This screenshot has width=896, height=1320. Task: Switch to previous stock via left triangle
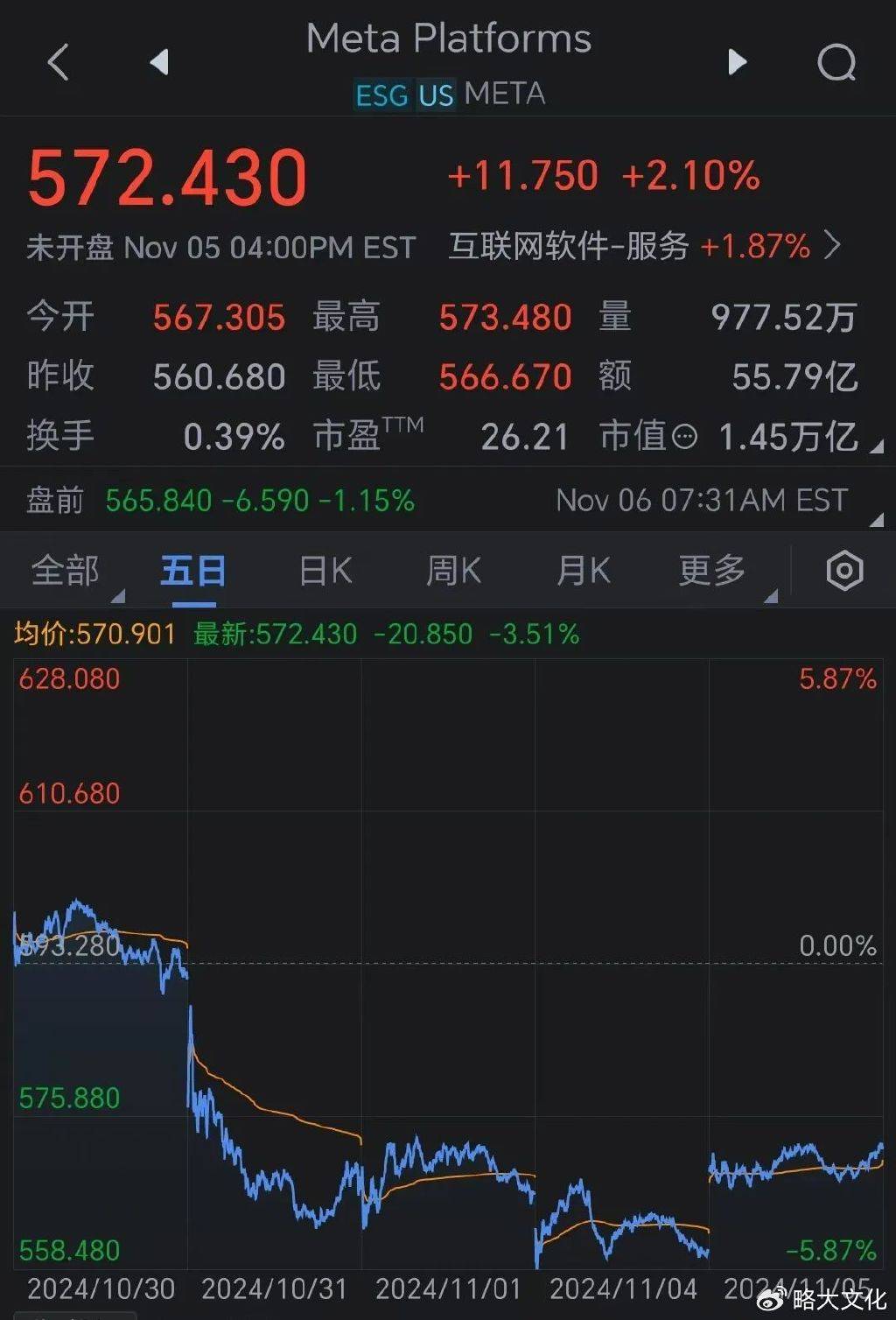pos(157,61)
